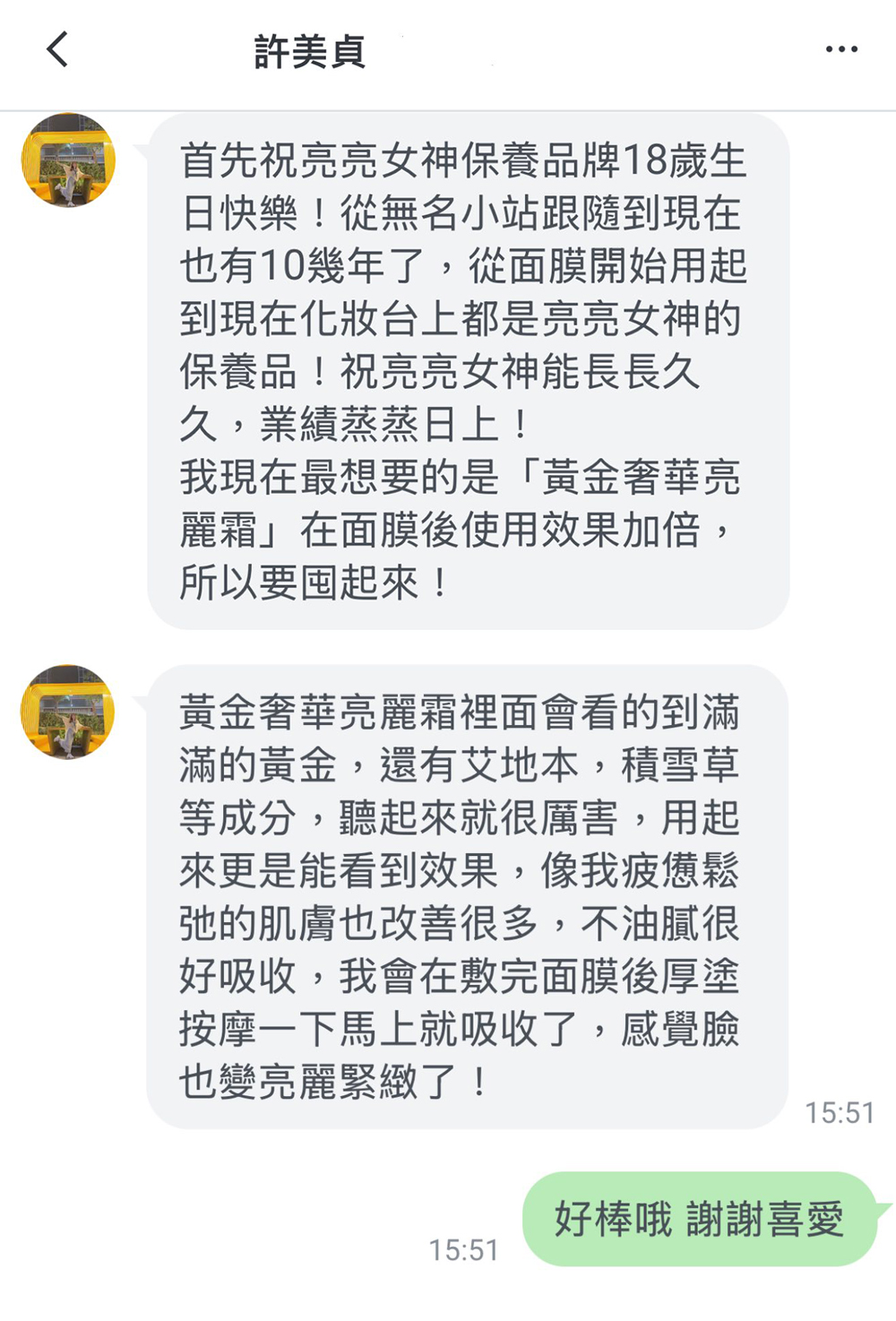Open the three-dot overflow menu
This screenshot has height=1321, width=896.
click(x=841, y=49)
